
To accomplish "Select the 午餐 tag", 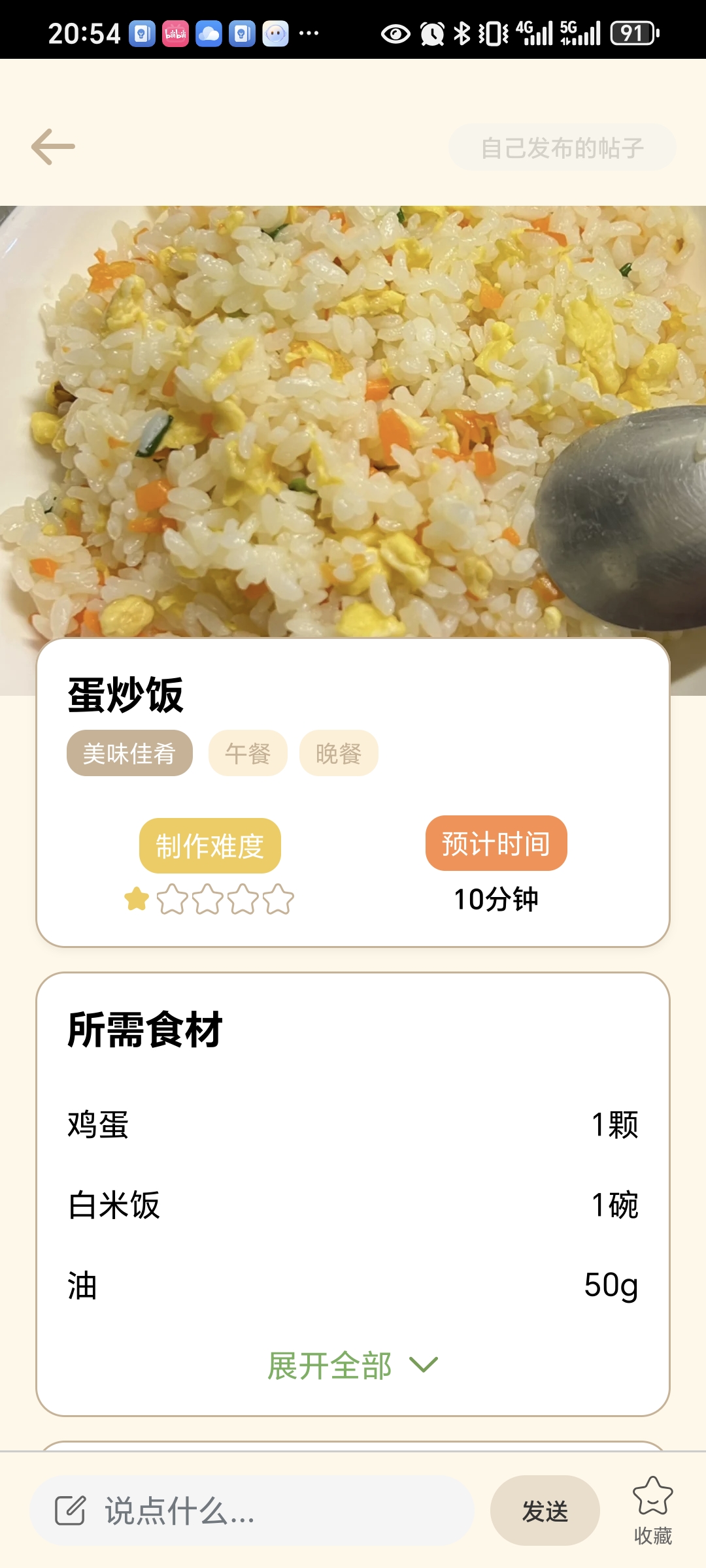I will pos(248,753).
